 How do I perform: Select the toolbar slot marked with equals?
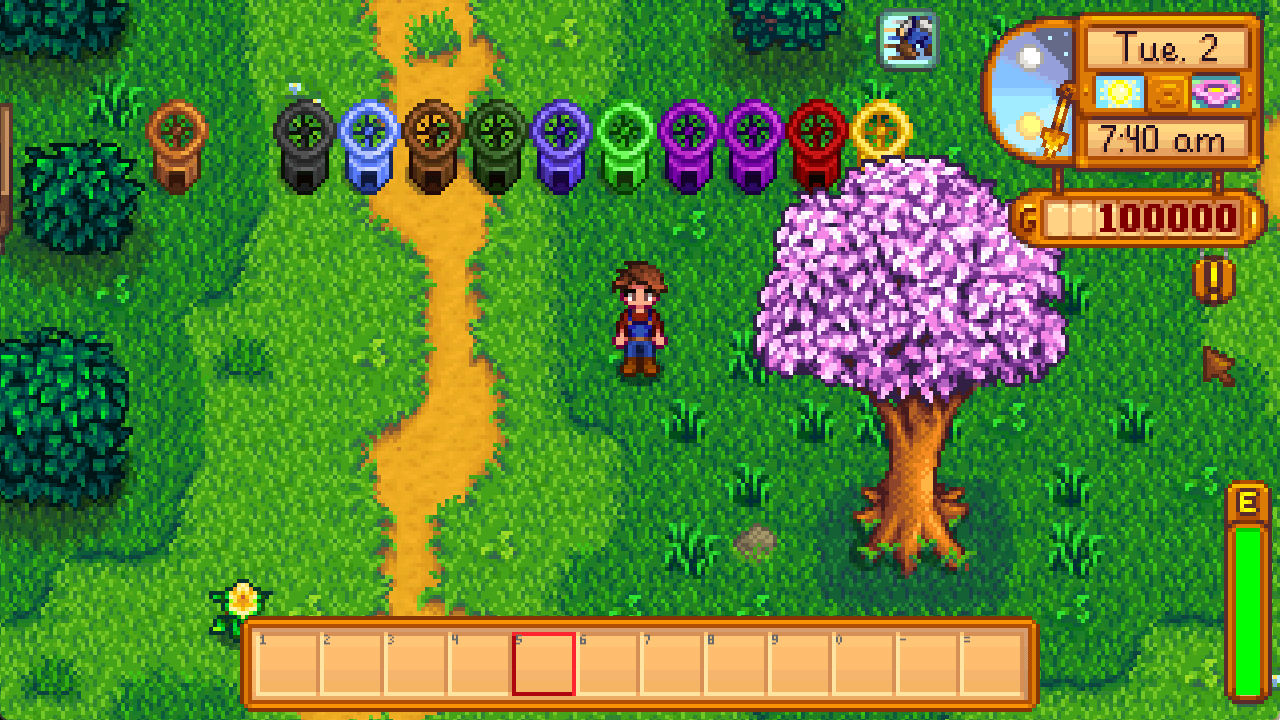pos(991,663)
